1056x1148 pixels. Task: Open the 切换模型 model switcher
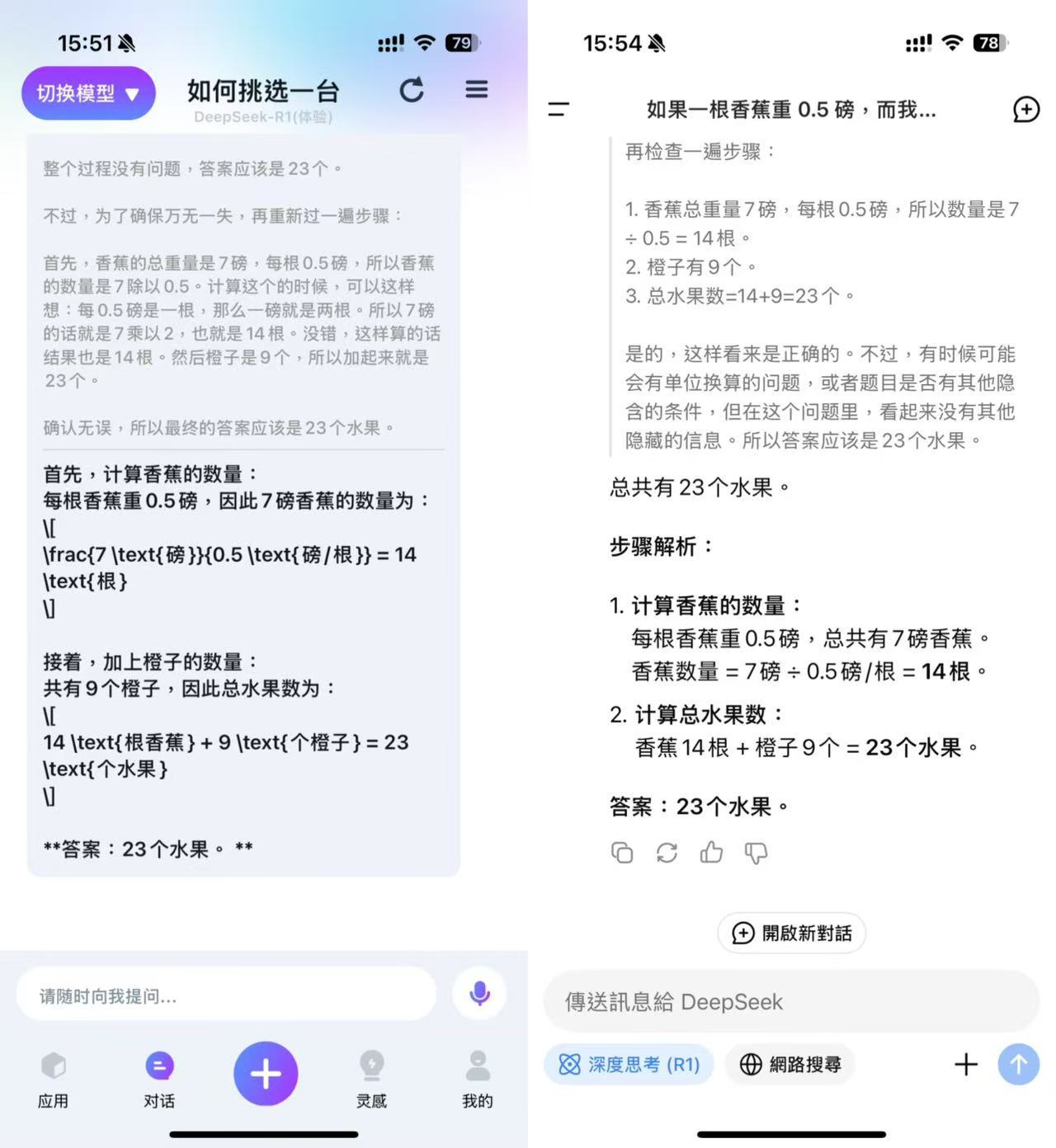click(x=87, y=93)
